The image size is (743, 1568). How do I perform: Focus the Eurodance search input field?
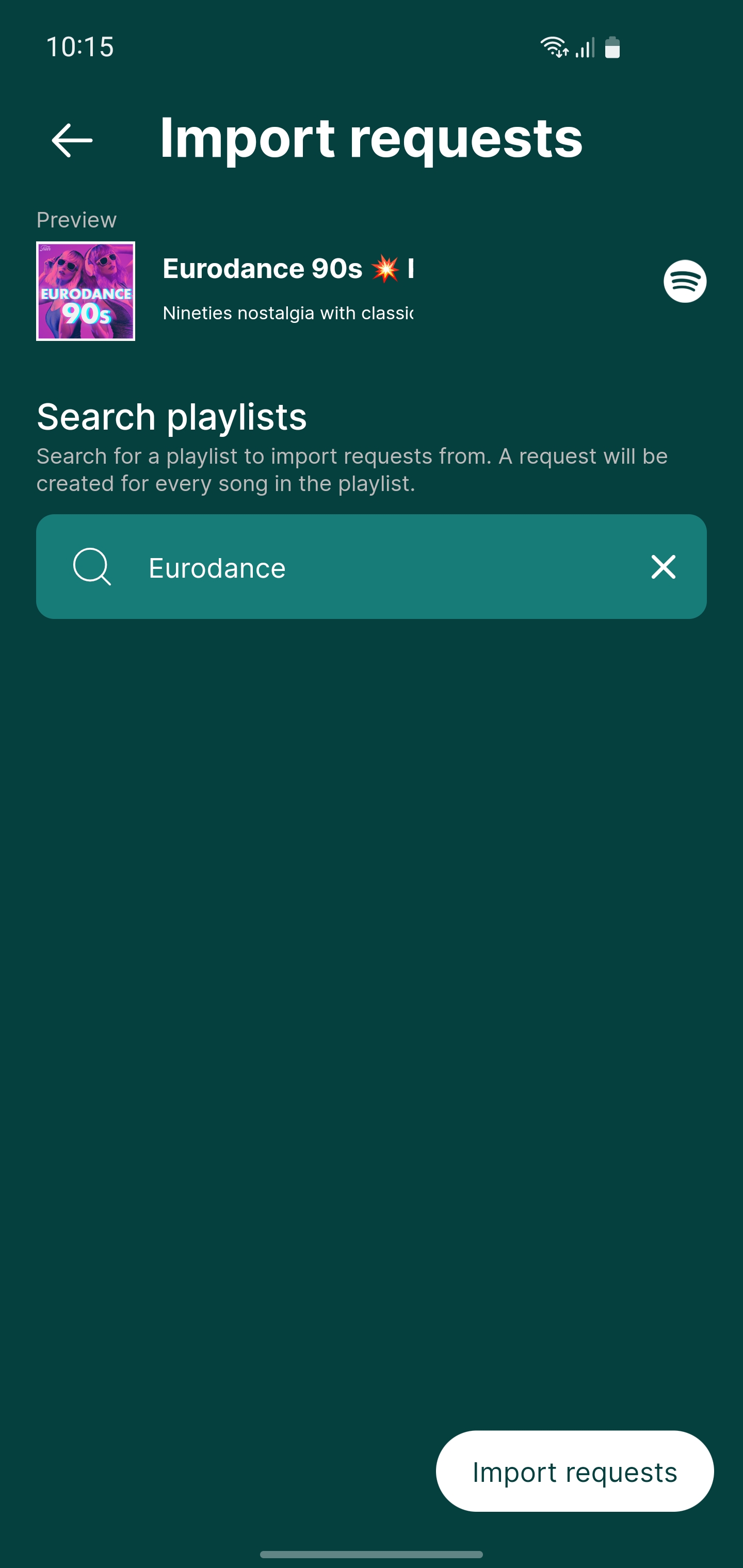coord(365,567)
